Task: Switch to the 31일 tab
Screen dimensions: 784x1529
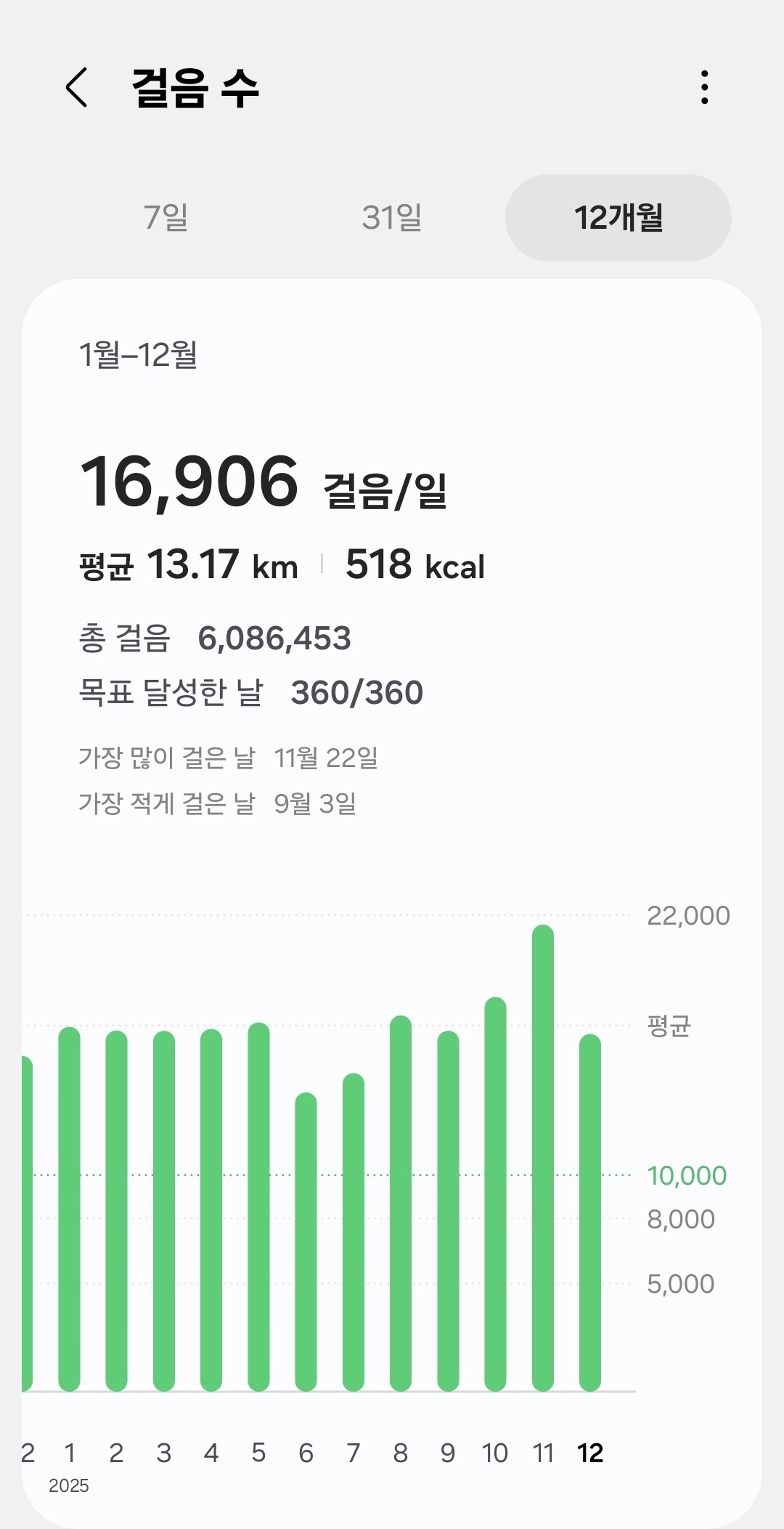Action: (392, 218)
